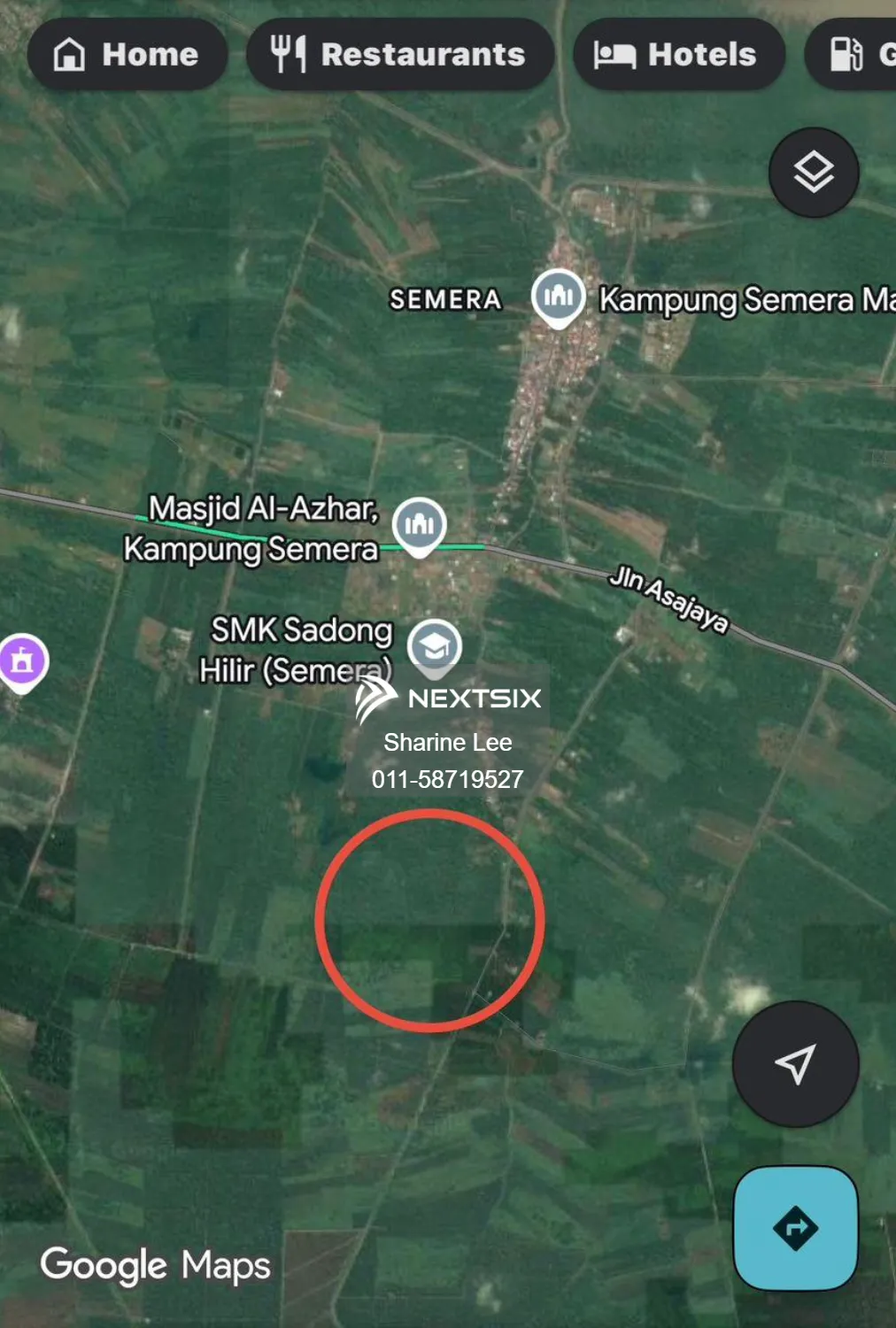Open the Hotels search category
The height and width of the screenshot is (1328, 896).
[679, 54]
